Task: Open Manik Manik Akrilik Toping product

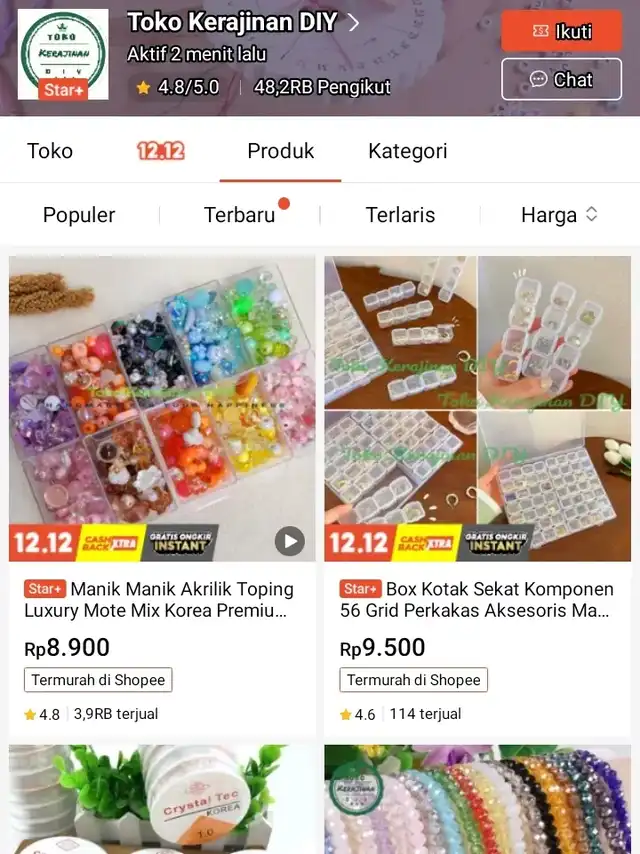Action: click(162, 410)
